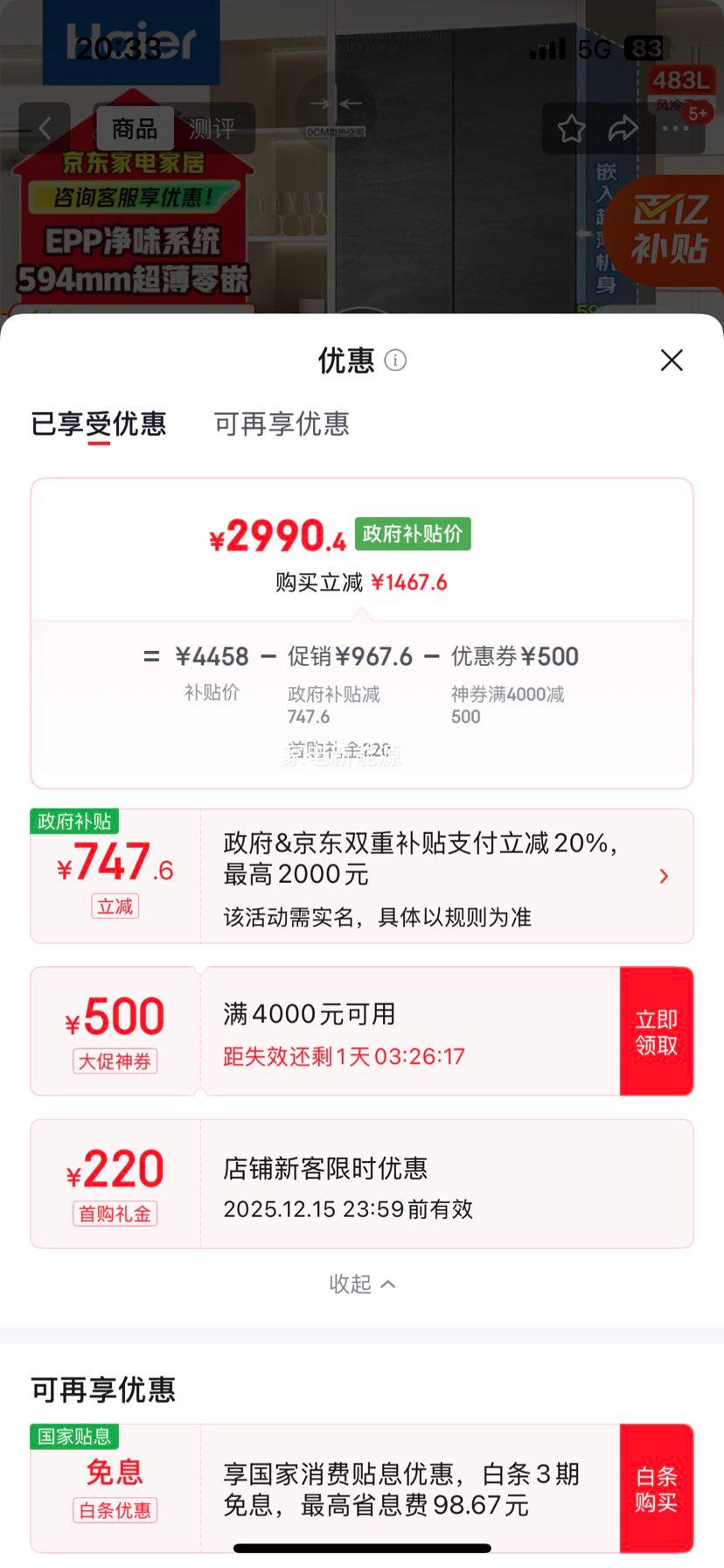Expand 政府补贴 rule details with chevron
Image resolution: width=724 pixels, height=1568 pixels.
[x=665, y=876]
